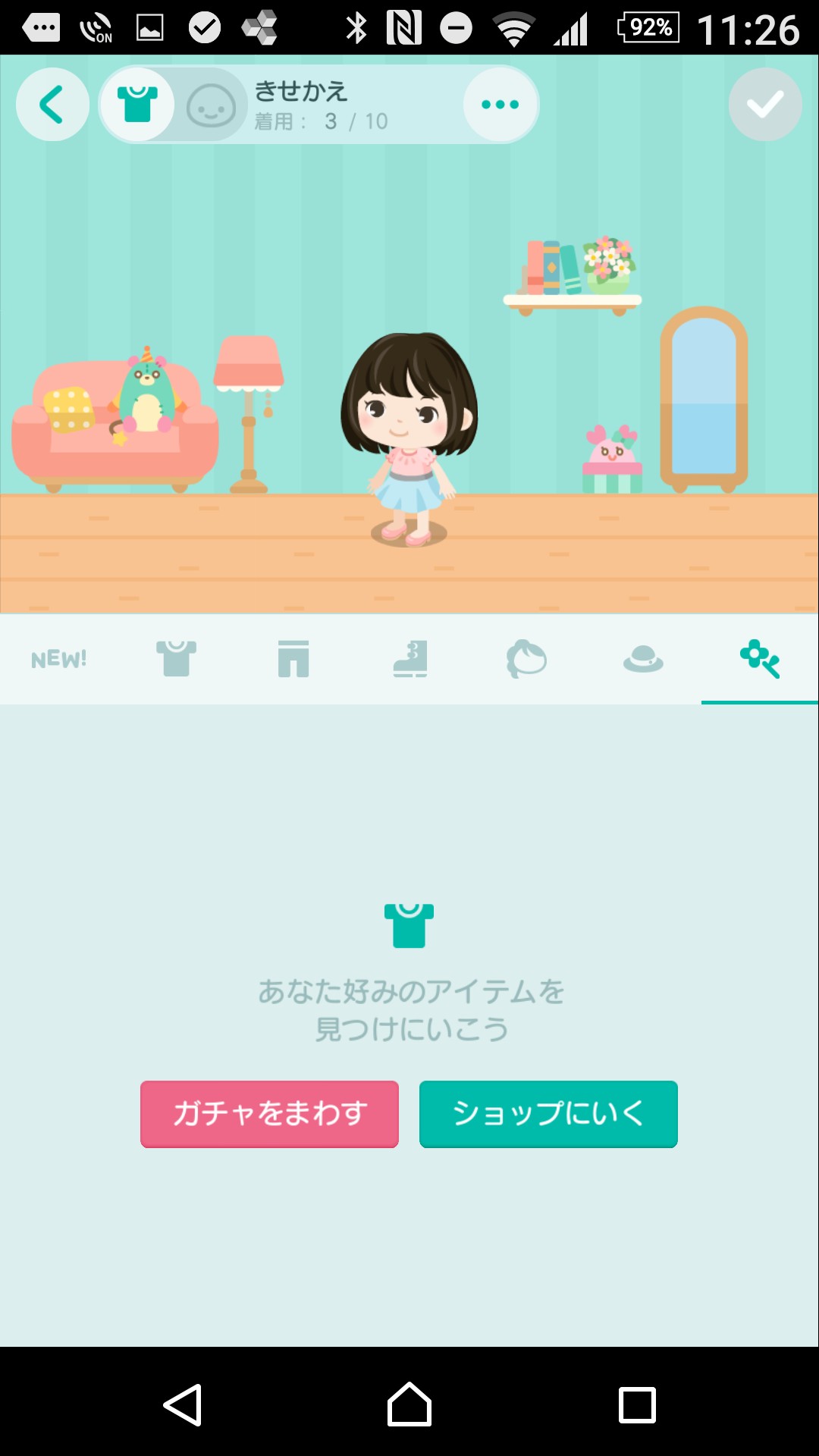The image size is (819, 1456).
Task: Select the flower accessories tab
Action: tap(760, 659)
